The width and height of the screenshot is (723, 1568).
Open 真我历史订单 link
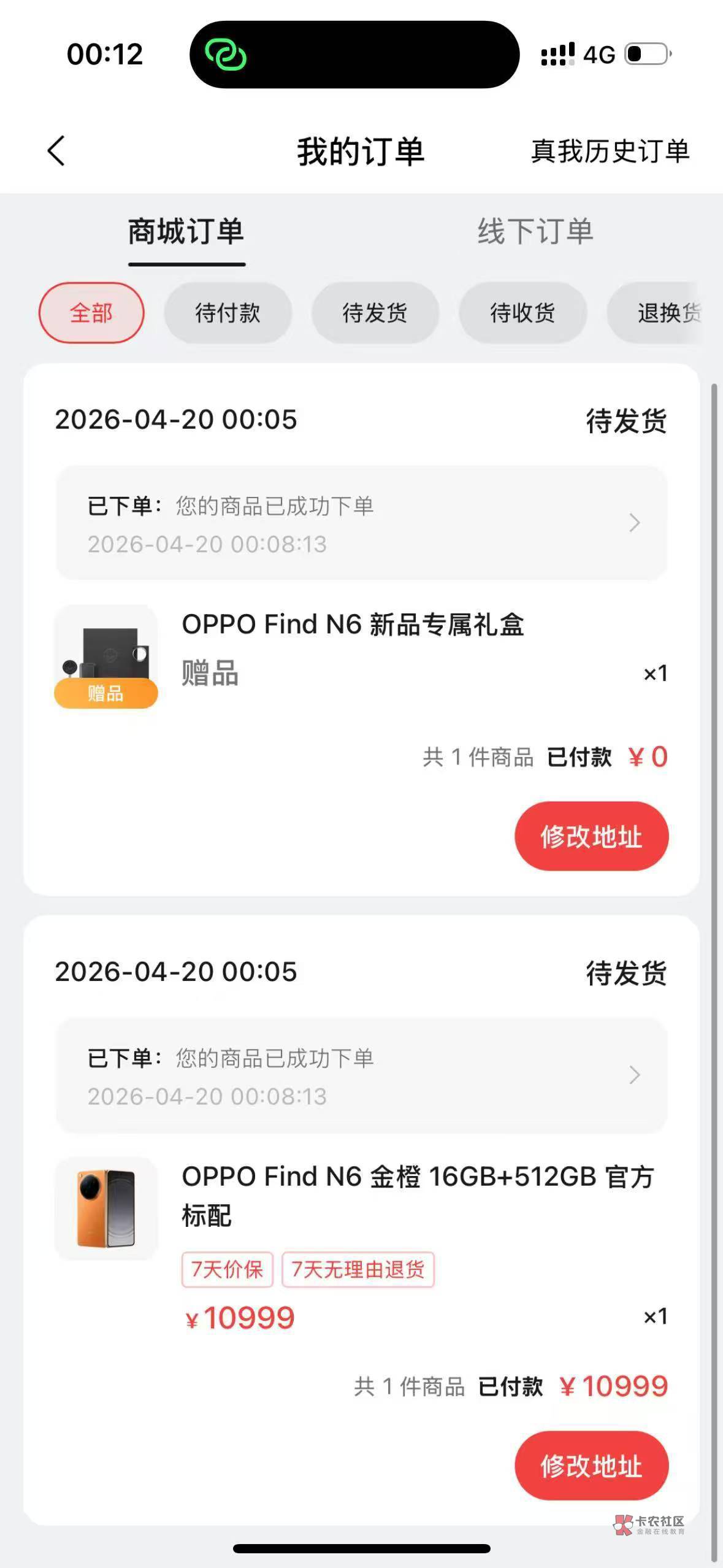[x=610, y=152]
